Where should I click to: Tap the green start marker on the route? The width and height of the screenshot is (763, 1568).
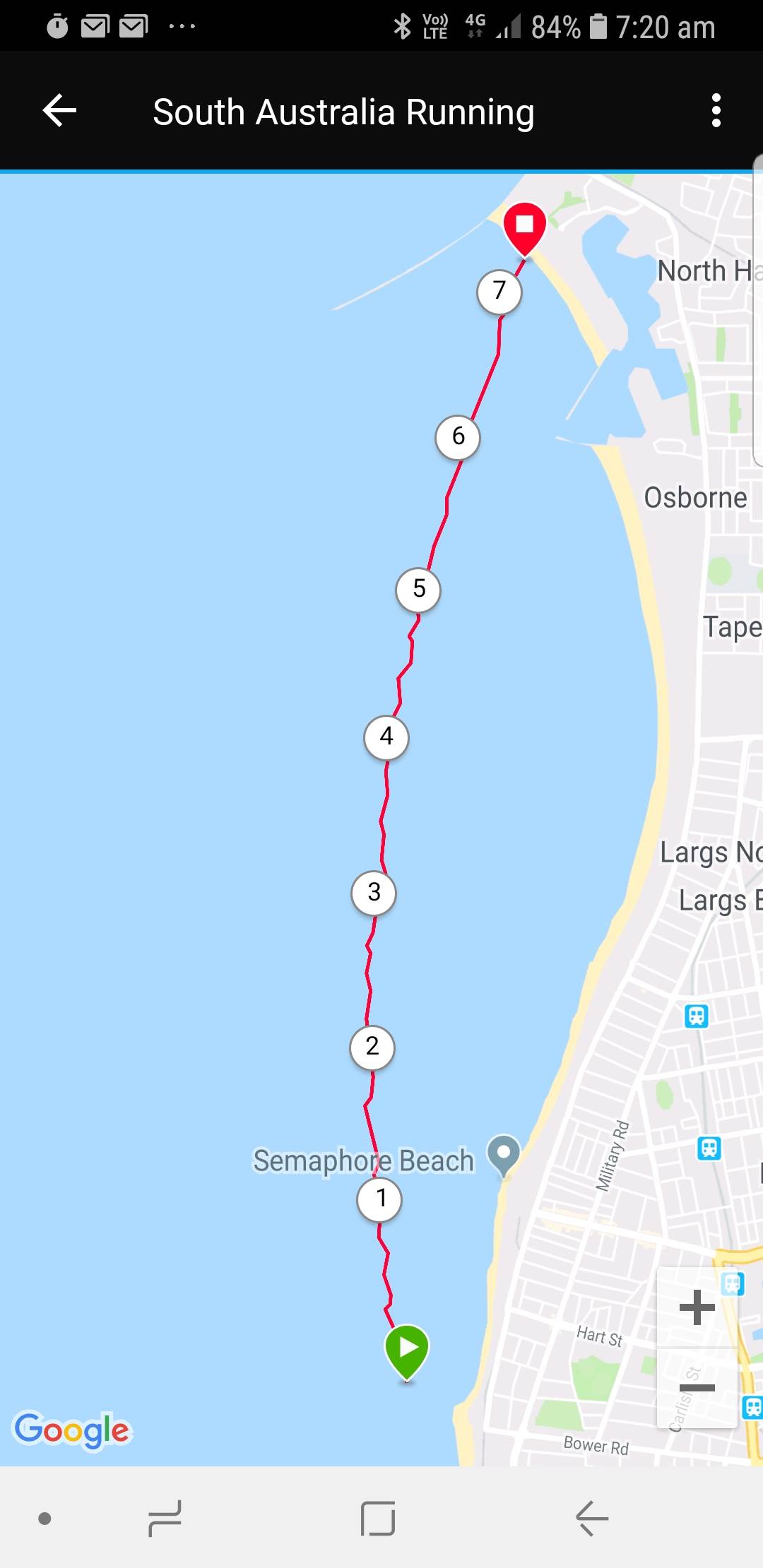click(x=407, y=1348)
